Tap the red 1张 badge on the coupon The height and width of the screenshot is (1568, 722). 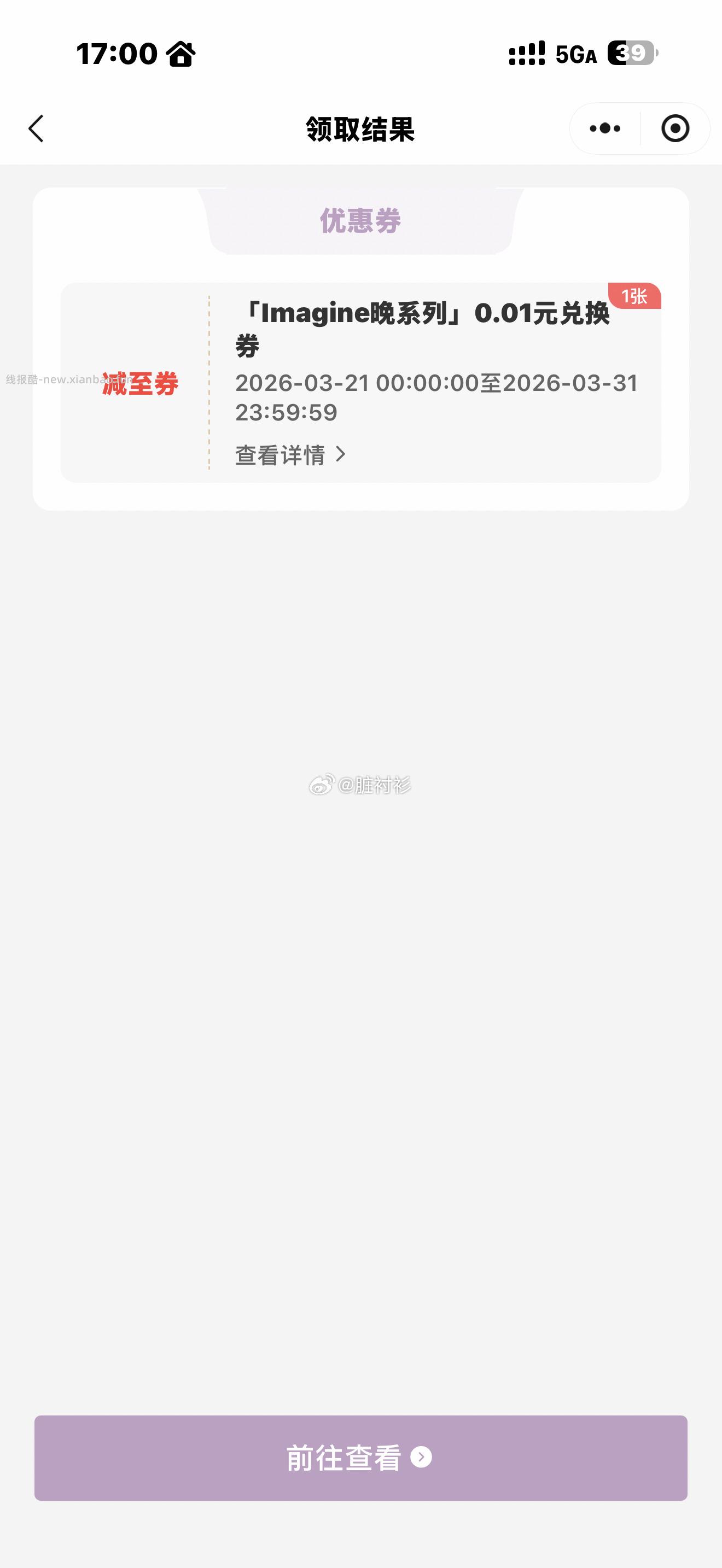(636, 297)
